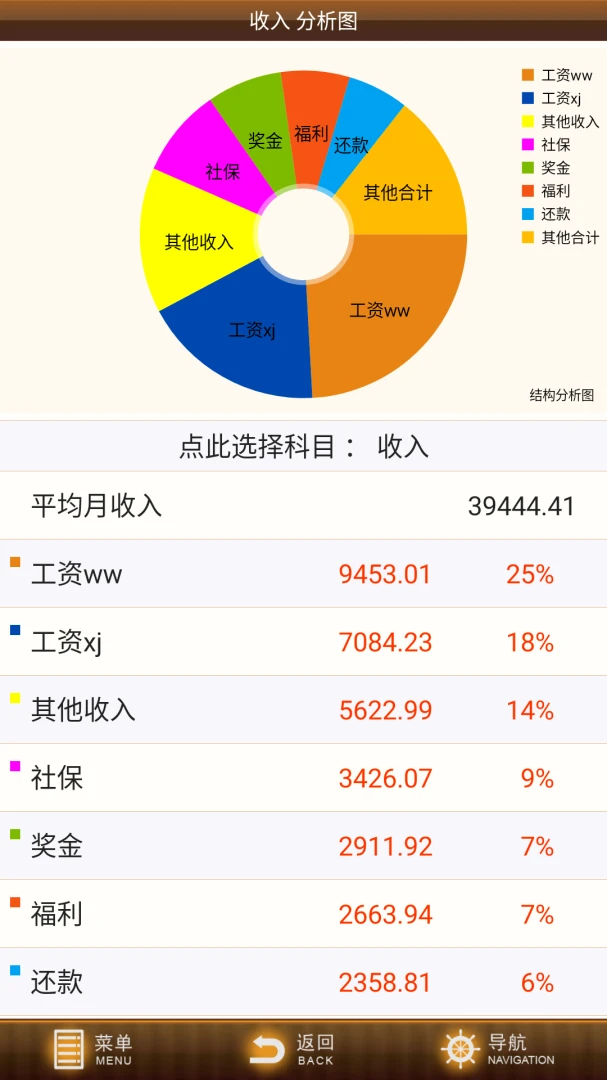Open the 社保 row
Viewport: 607px width, 1080px height.
(x=303, y=778)
